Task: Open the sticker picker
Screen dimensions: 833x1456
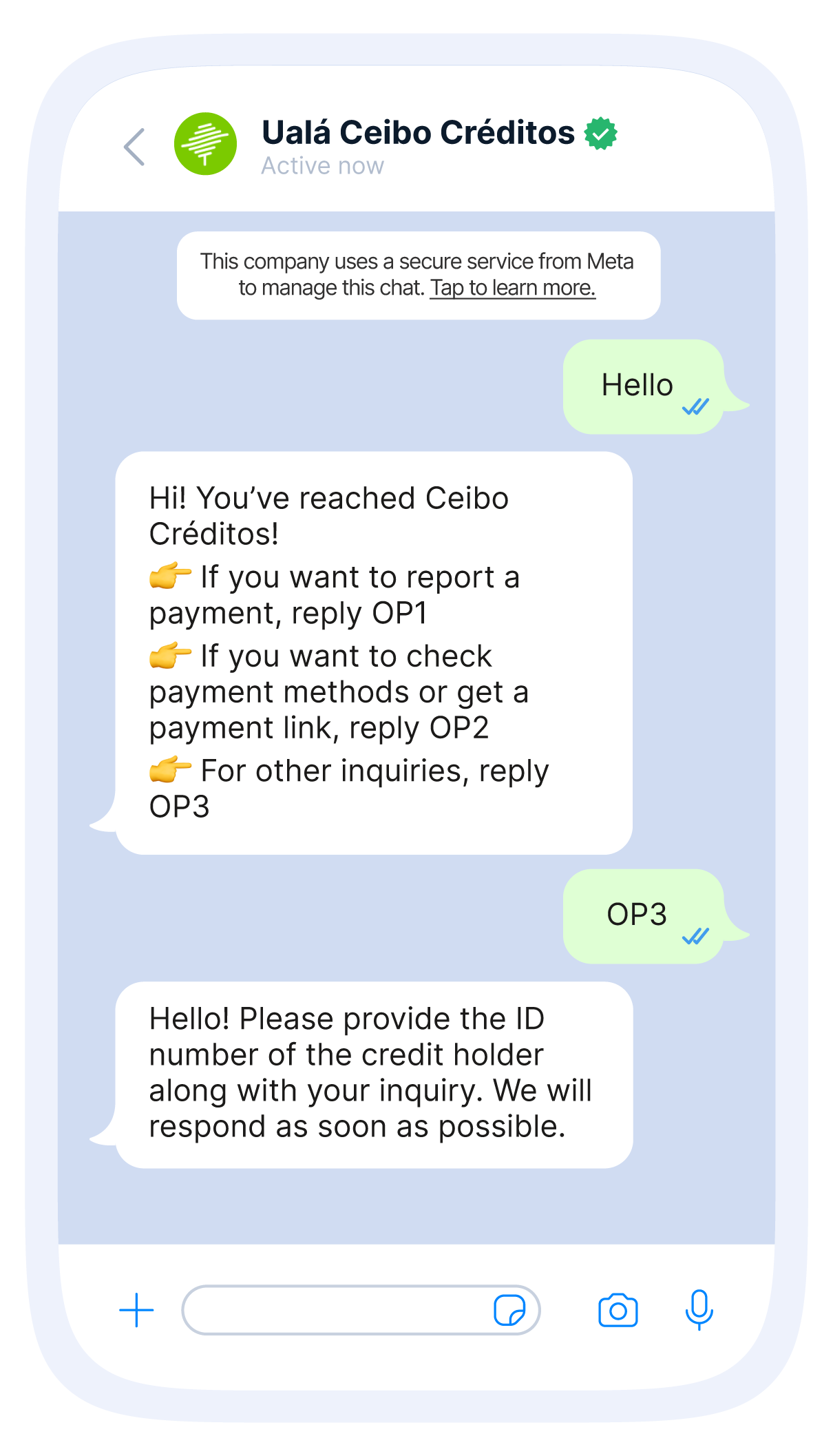Action: 509,1310
